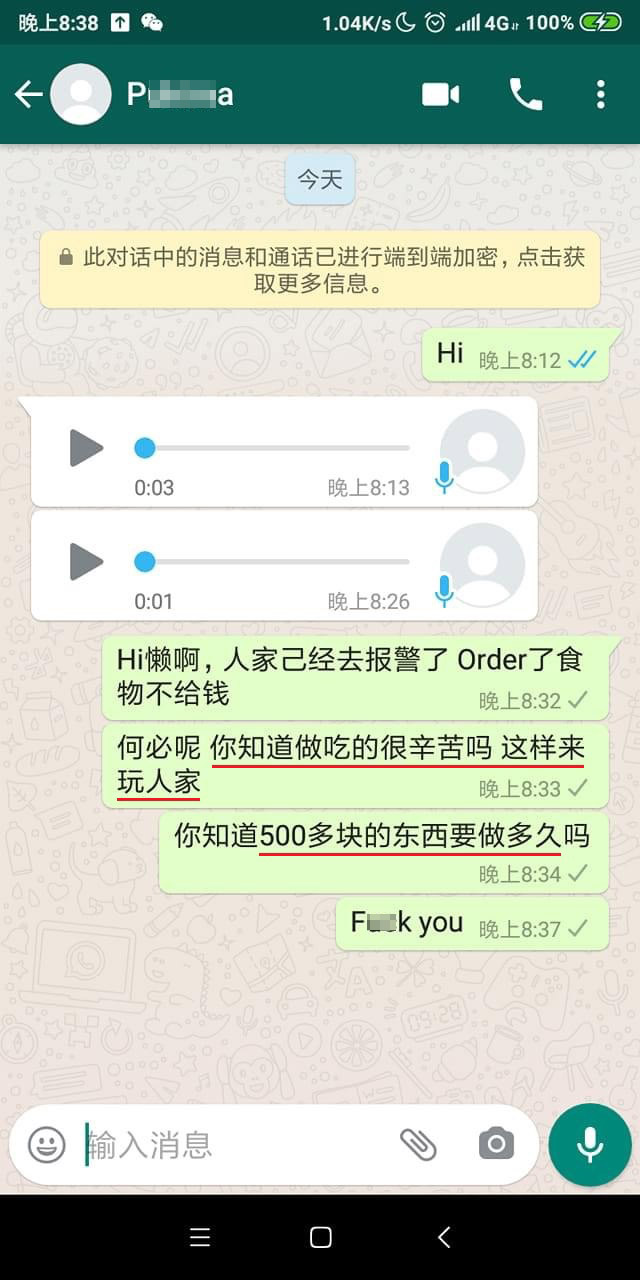640x1280 pixels.
Task: Start a video call
Action: [x=440, y=95]
